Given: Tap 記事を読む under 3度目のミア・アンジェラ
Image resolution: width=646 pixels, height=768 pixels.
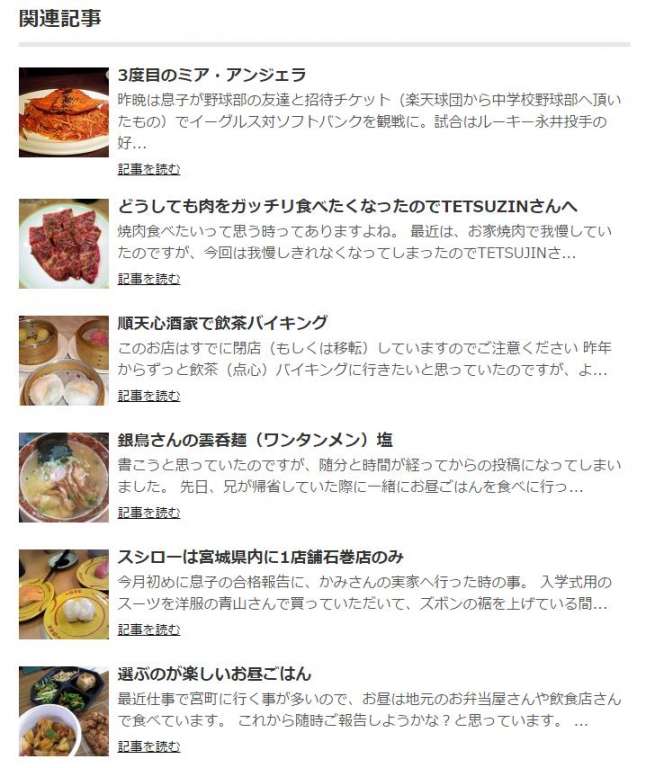Looking at the screenshot, I should pos(149,169).
